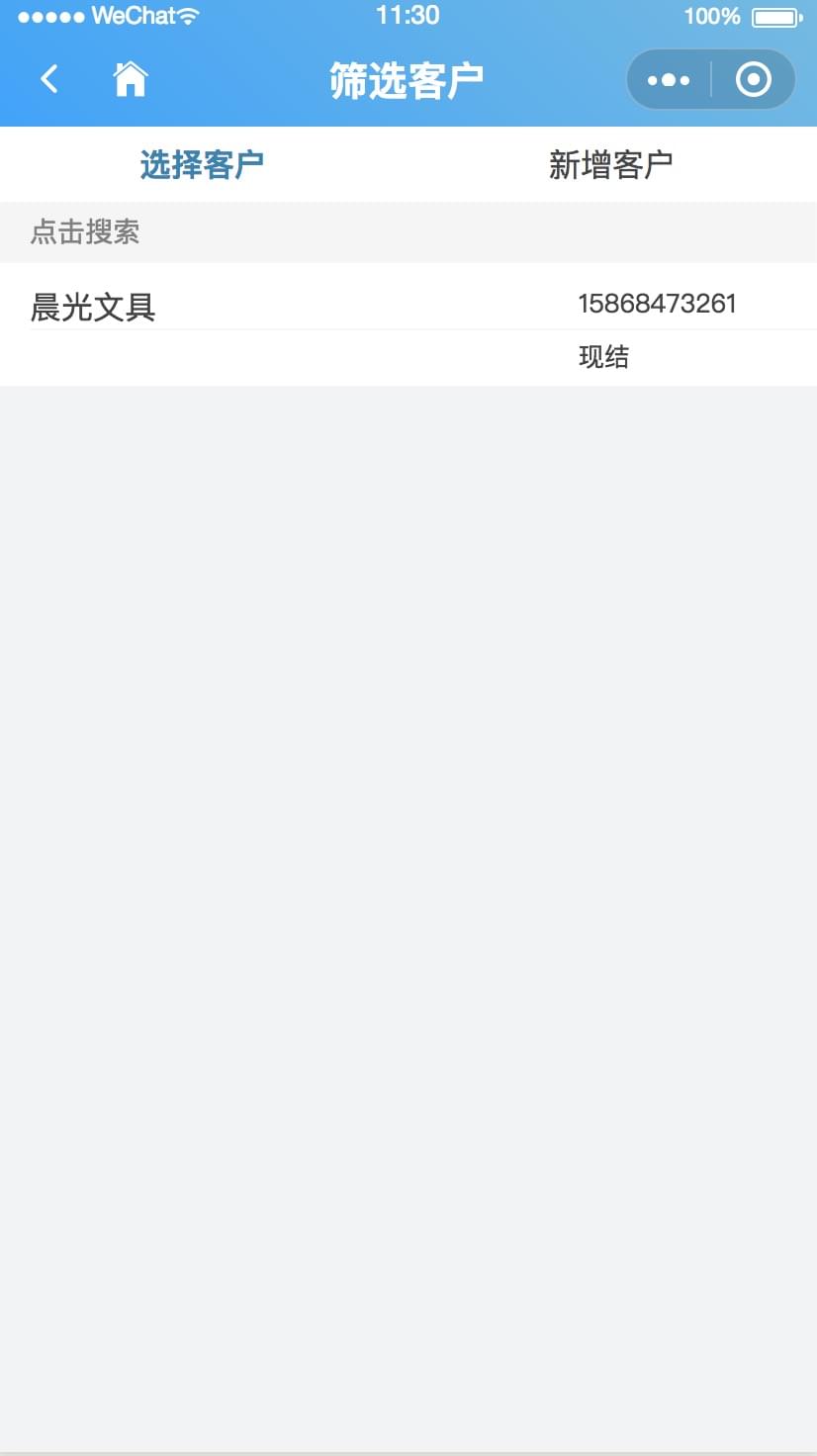817x1456 pixels.
Task: Switch to the 选择客户 tab
Action: coord(202,164)
